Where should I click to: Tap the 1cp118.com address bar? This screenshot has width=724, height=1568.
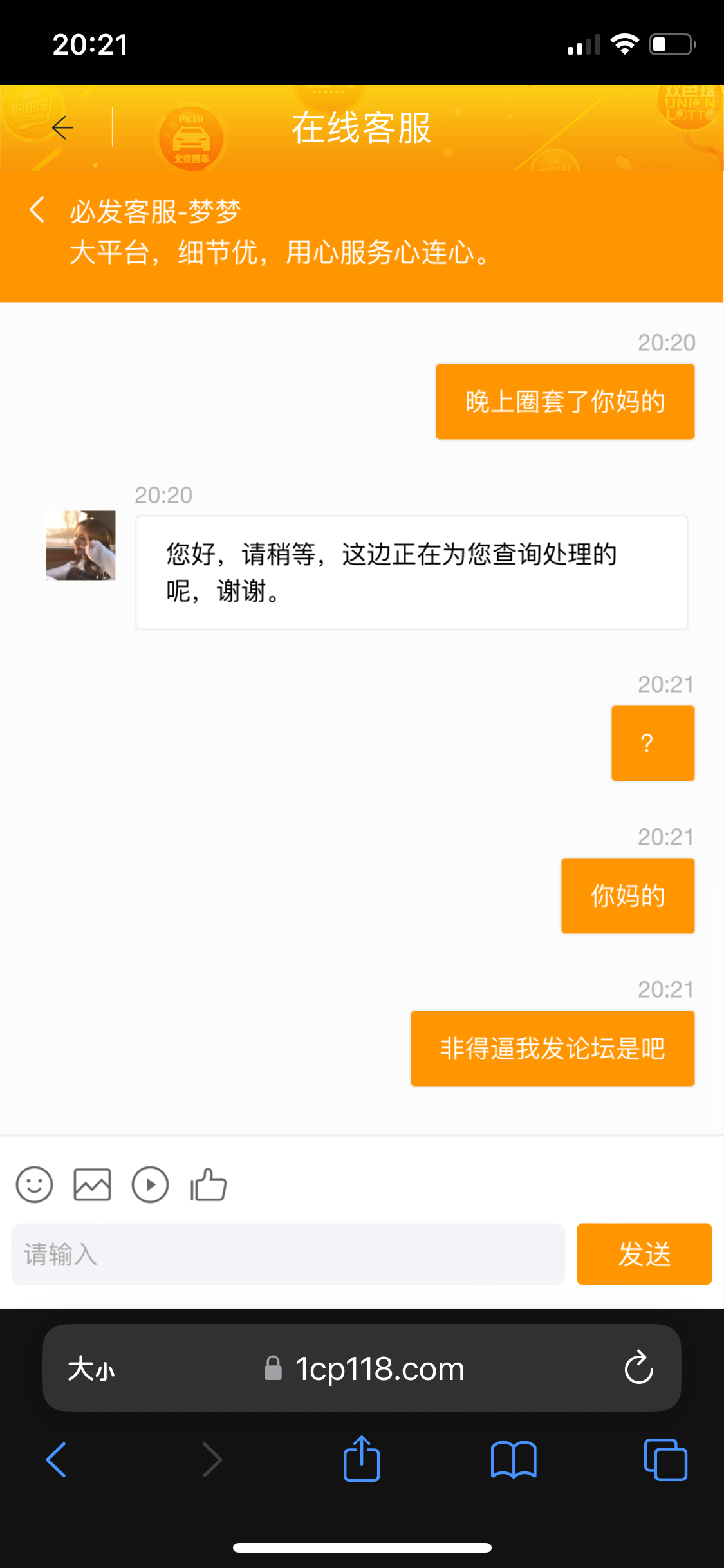point(364,1368)
